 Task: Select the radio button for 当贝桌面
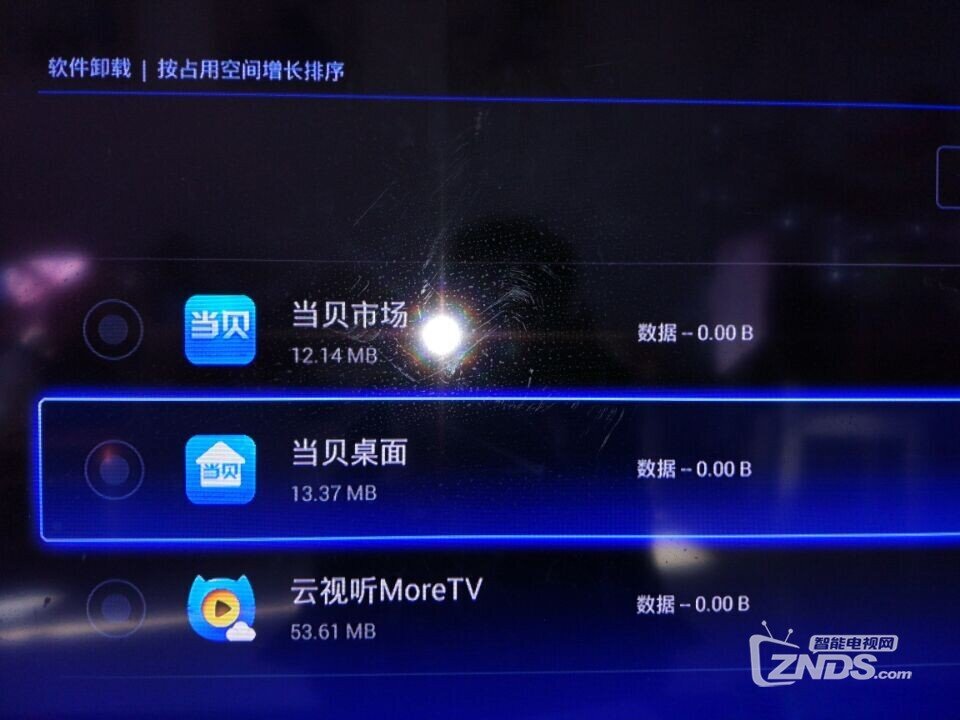point(114,468)
